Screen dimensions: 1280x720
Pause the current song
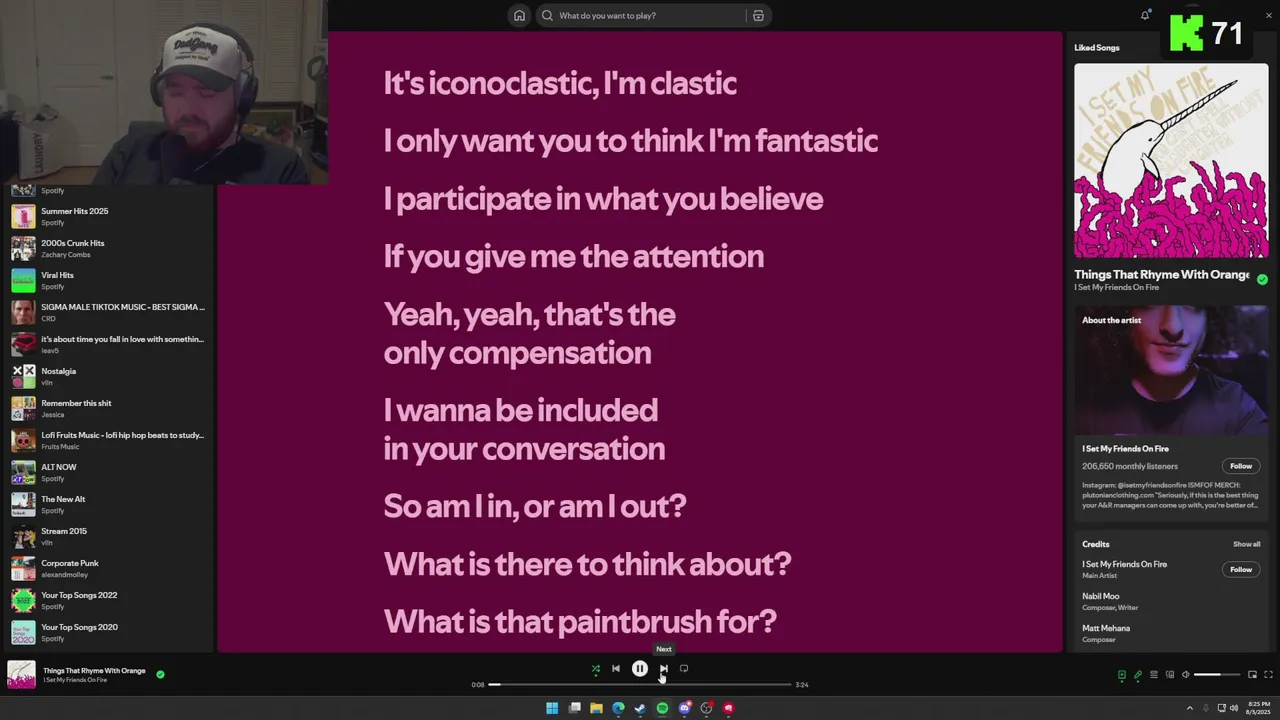tap(640, 669)
